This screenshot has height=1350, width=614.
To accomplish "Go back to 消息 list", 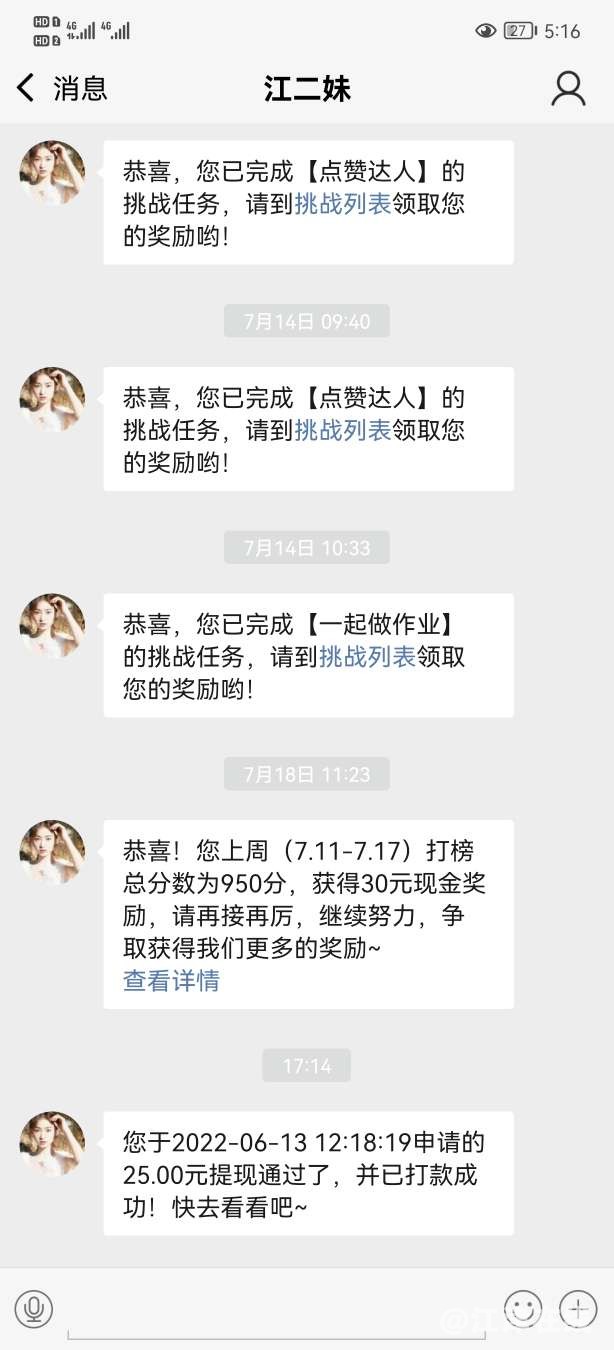I will coord(60,88).
